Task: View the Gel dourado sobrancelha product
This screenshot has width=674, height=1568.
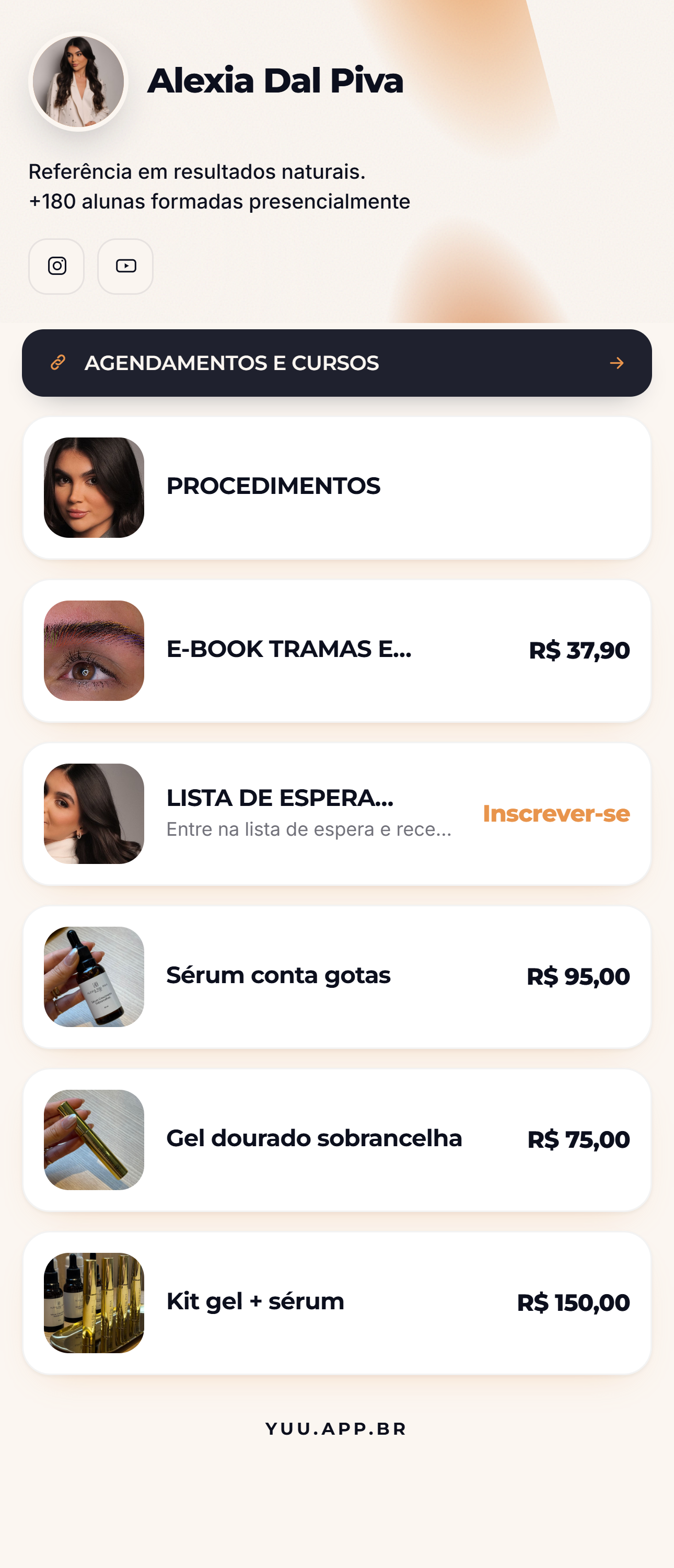Action: [x=337, y=1140]
